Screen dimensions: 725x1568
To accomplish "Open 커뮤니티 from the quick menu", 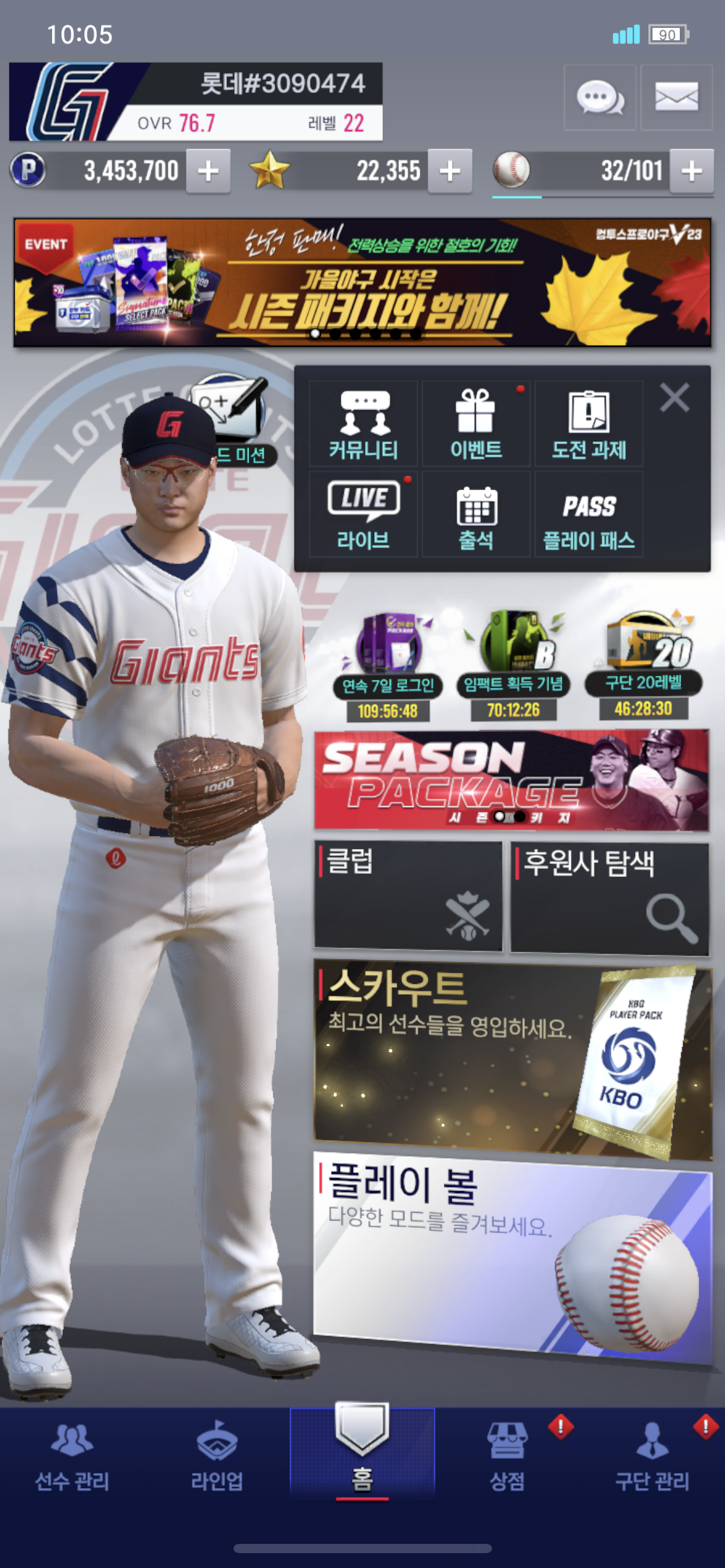I will [364, 424].
